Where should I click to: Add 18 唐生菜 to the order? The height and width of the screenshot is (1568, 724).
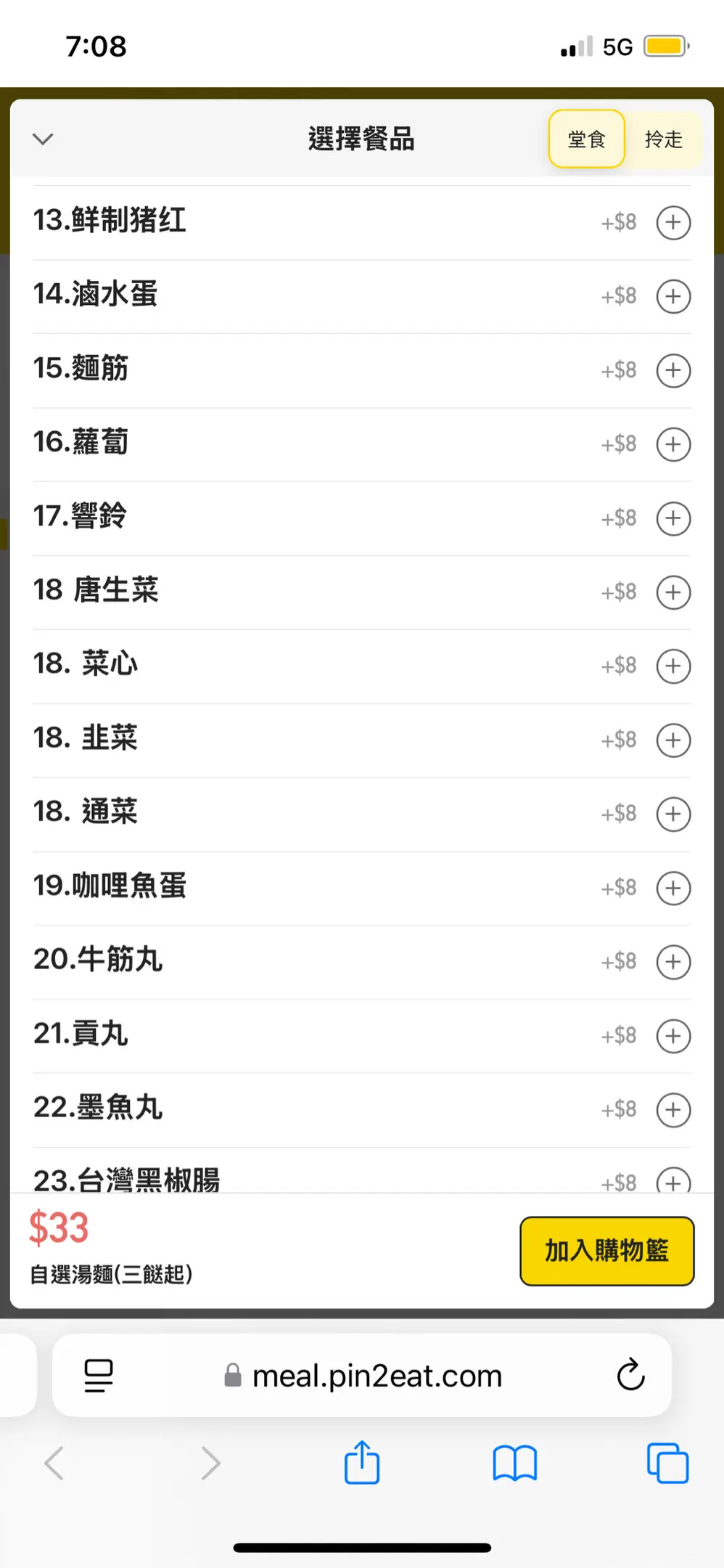pyautogui.click(x=673, y=592)
